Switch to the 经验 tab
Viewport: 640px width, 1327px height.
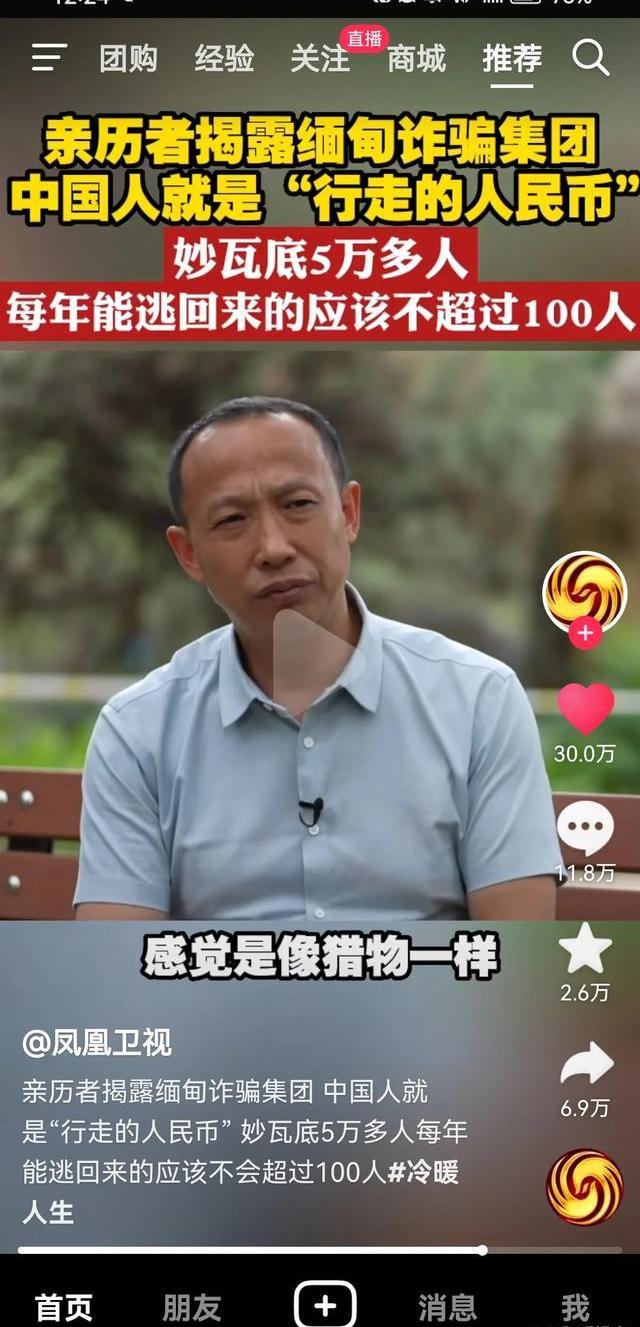coord(224,59)
